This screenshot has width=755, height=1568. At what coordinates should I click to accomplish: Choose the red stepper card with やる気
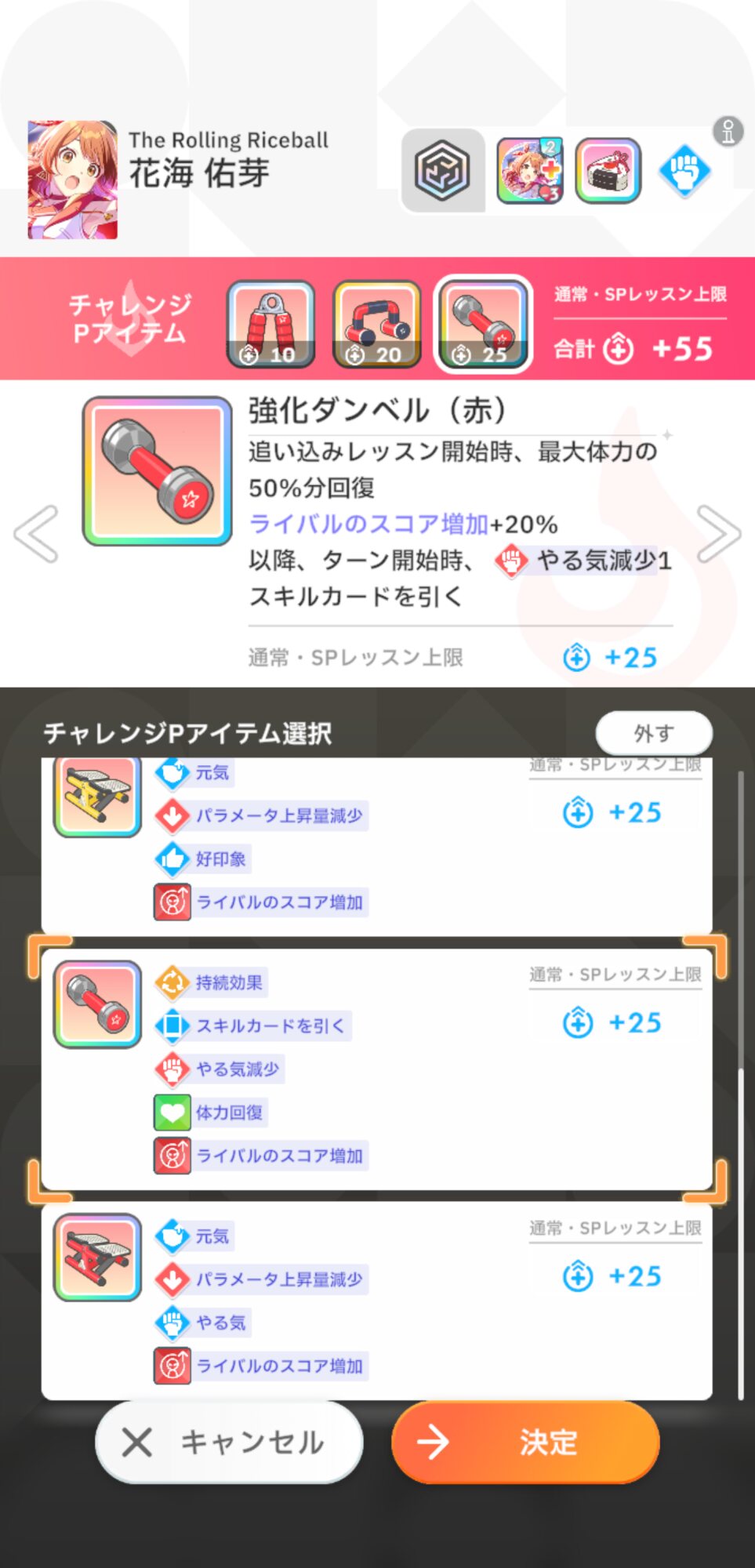coord(377,1301)
